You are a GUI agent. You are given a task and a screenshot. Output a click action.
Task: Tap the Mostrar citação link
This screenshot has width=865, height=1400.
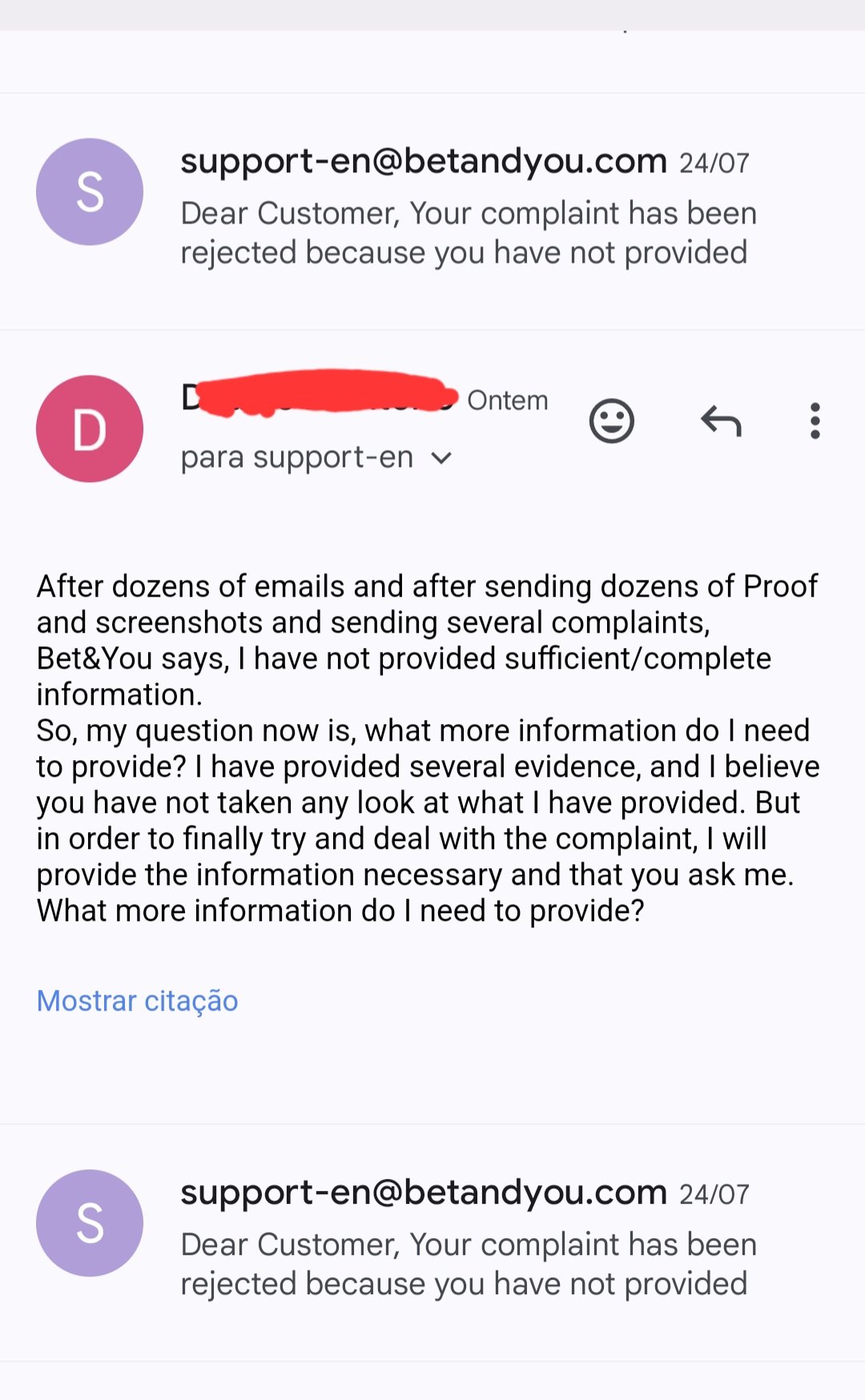coord(138,1001)
